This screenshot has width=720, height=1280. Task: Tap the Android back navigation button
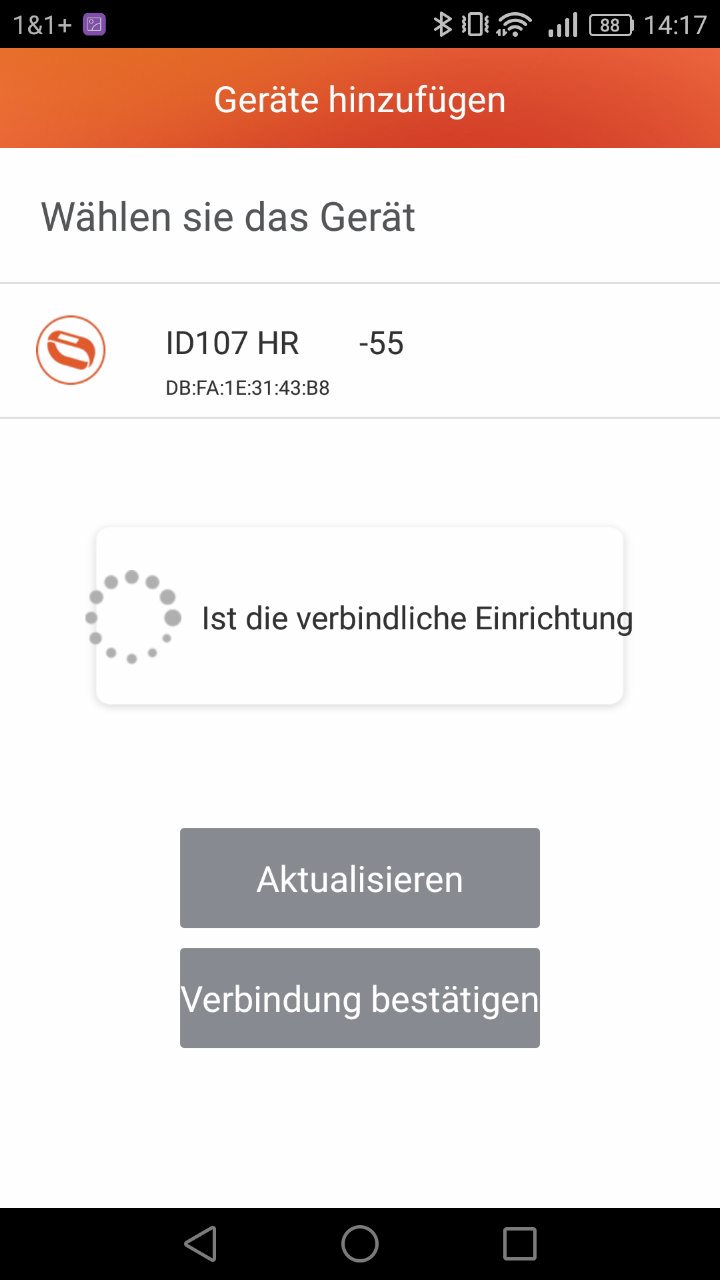pyautogui.click(x=200, y=1243)
